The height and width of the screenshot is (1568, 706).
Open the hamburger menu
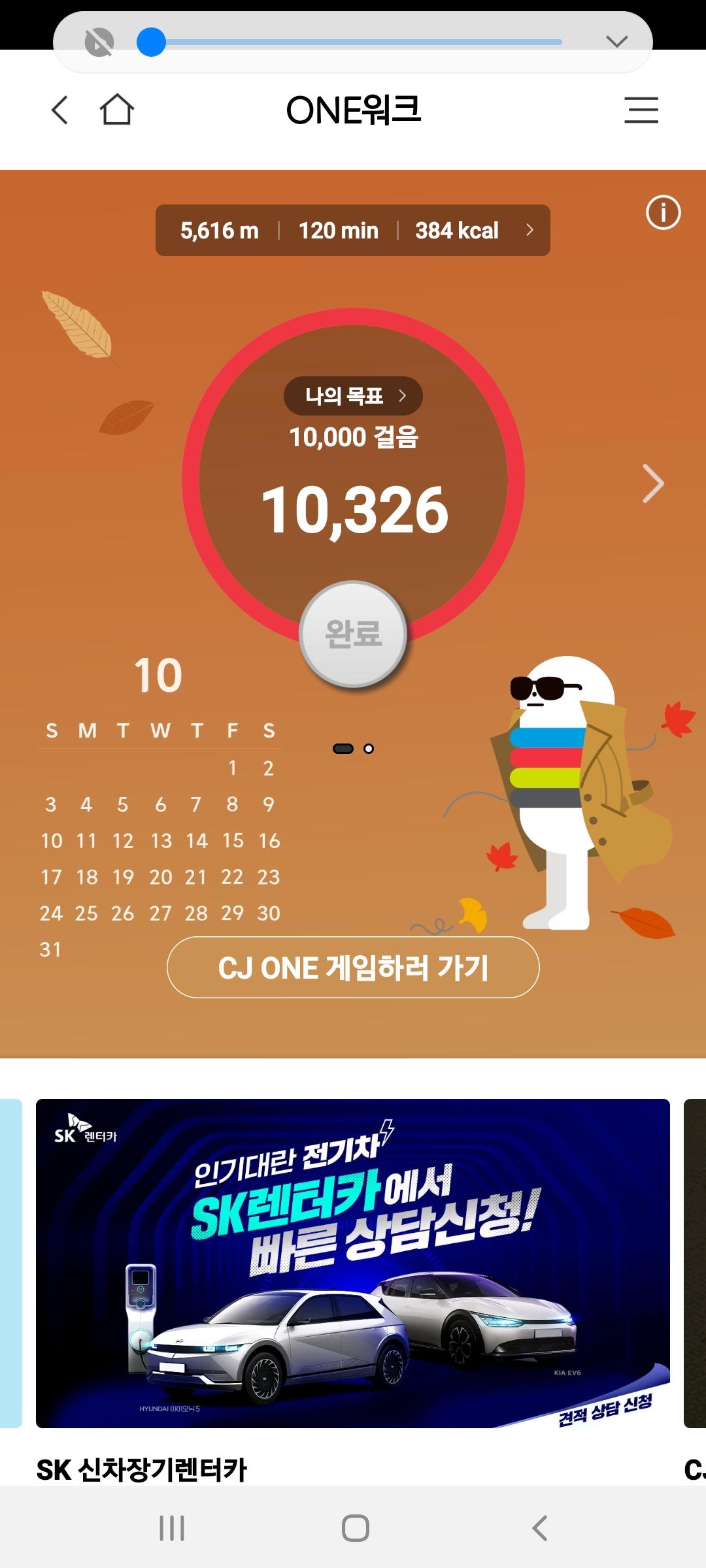tap(641, 110)
